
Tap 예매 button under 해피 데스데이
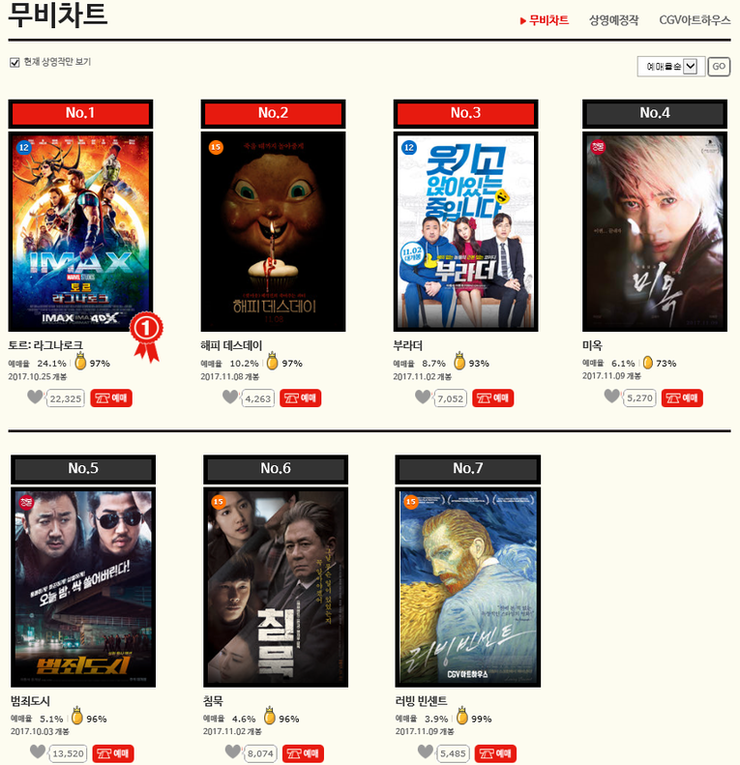(x=304, y=398)
